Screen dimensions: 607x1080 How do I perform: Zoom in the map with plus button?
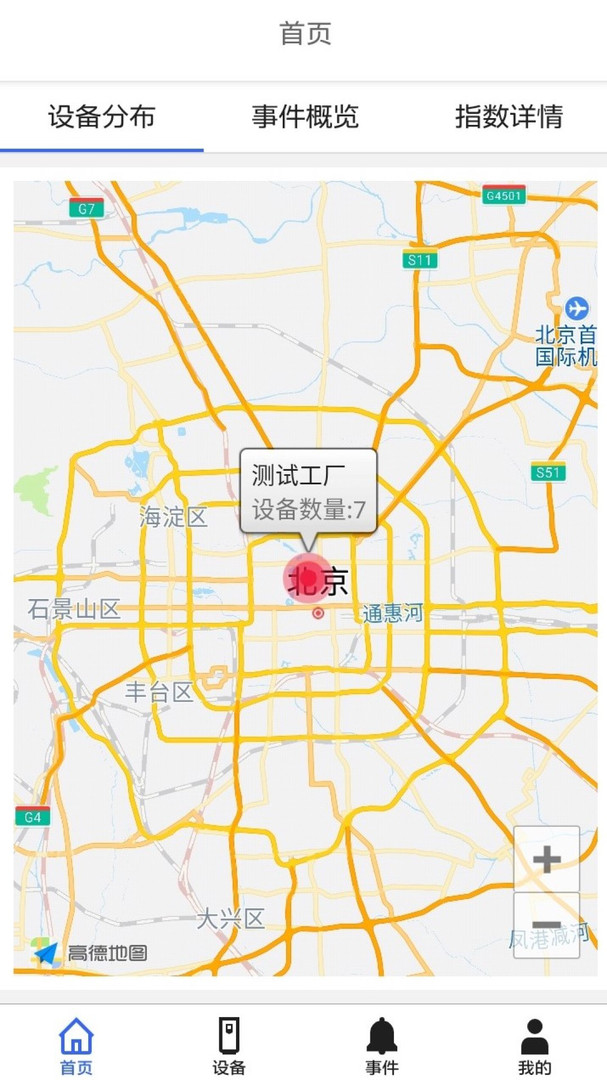pyautogui.click(x=546, y=858)
